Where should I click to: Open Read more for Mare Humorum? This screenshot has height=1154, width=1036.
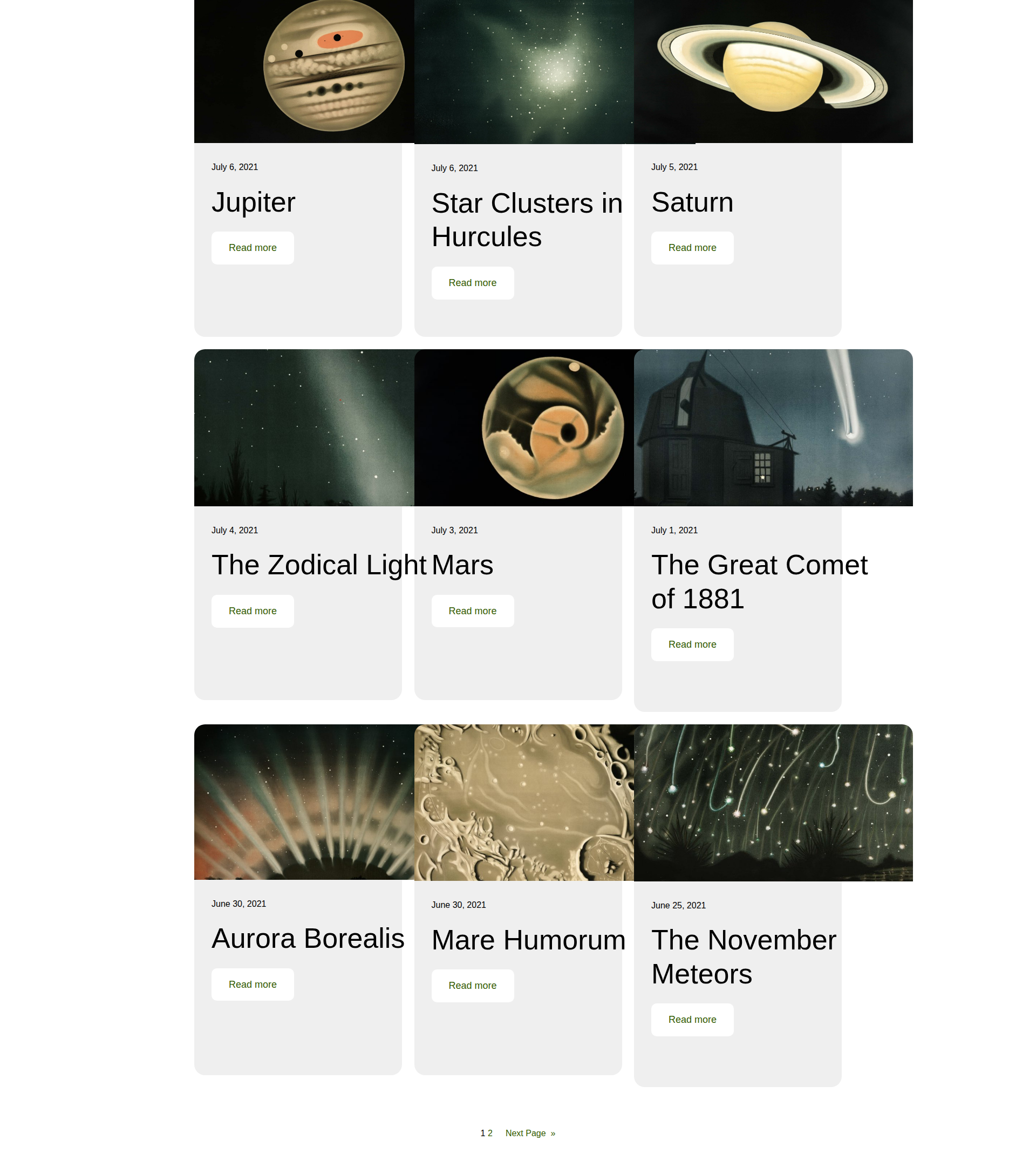coord(473,986)
